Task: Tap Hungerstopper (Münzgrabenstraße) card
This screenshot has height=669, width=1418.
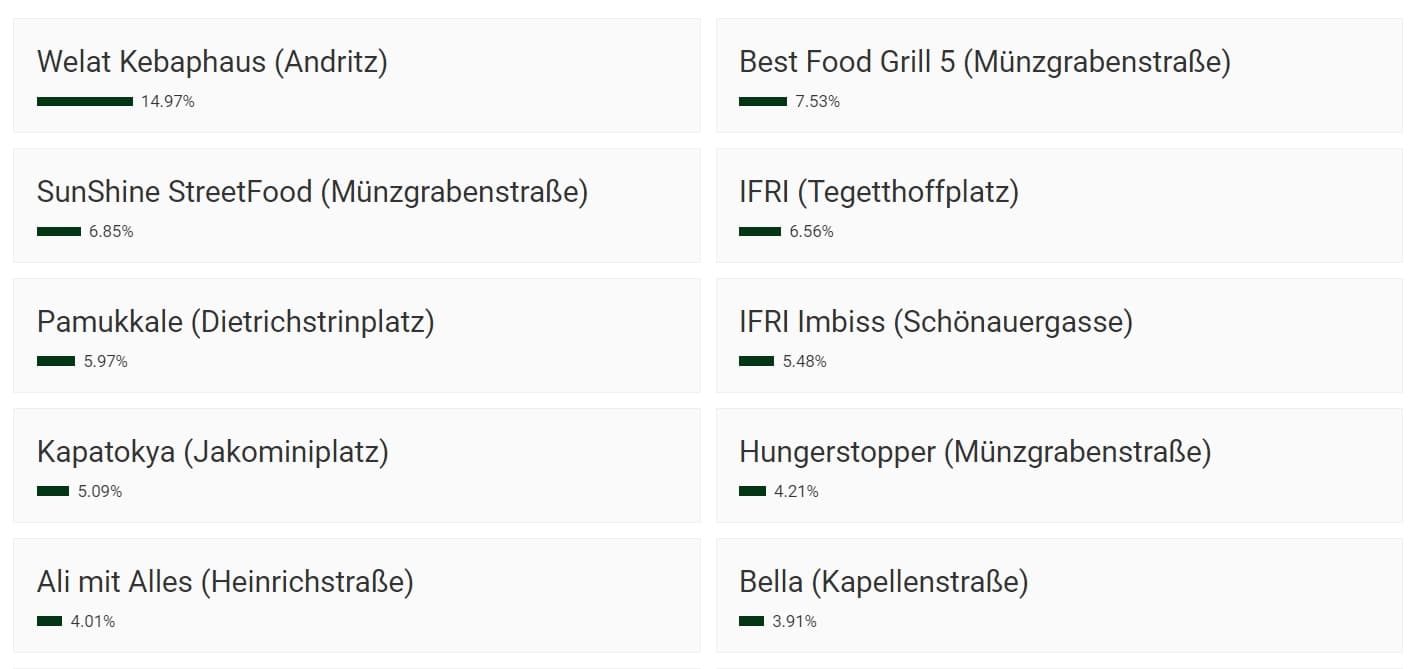Action: pyautogui.click(x=1058, y=465)
